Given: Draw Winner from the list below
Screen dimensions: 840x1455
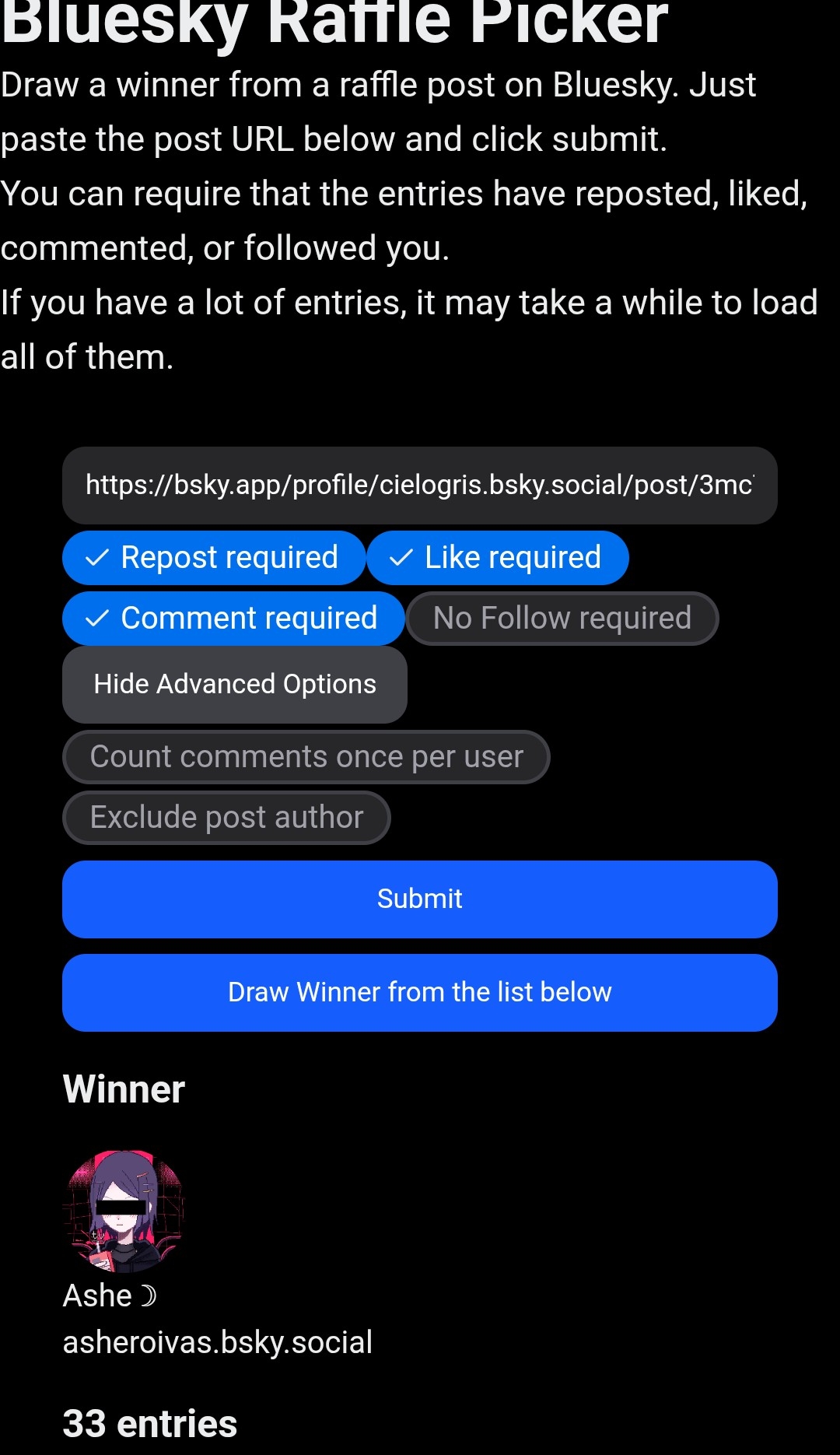Looking at the screenshot, I should click(x=419, y=993).
